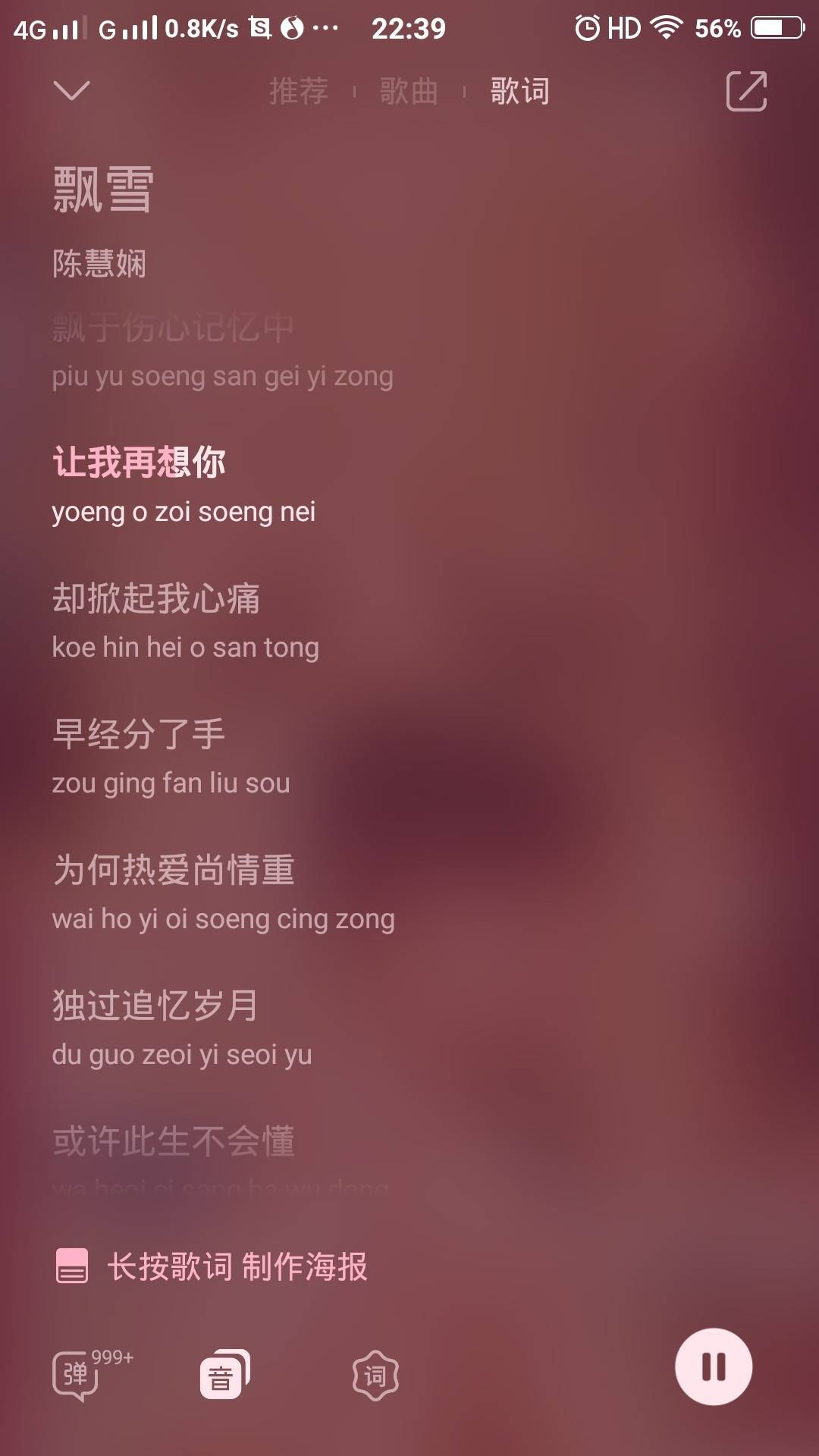Jump to lyric line 却掀起我心痛

(156, 599)
